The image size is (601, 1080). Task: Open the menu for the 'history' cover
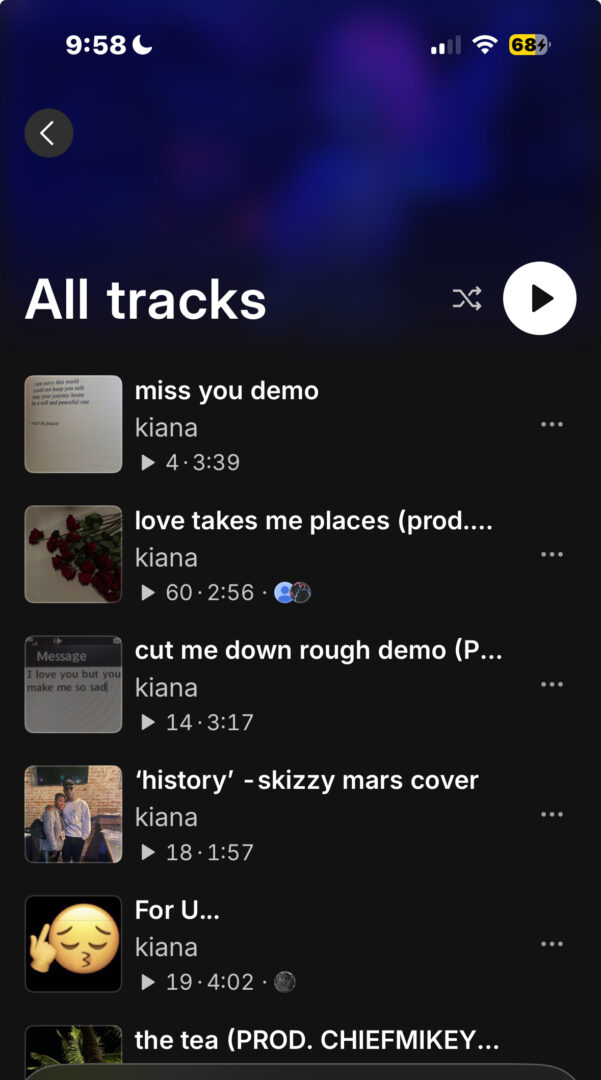(x=552, y=814)
